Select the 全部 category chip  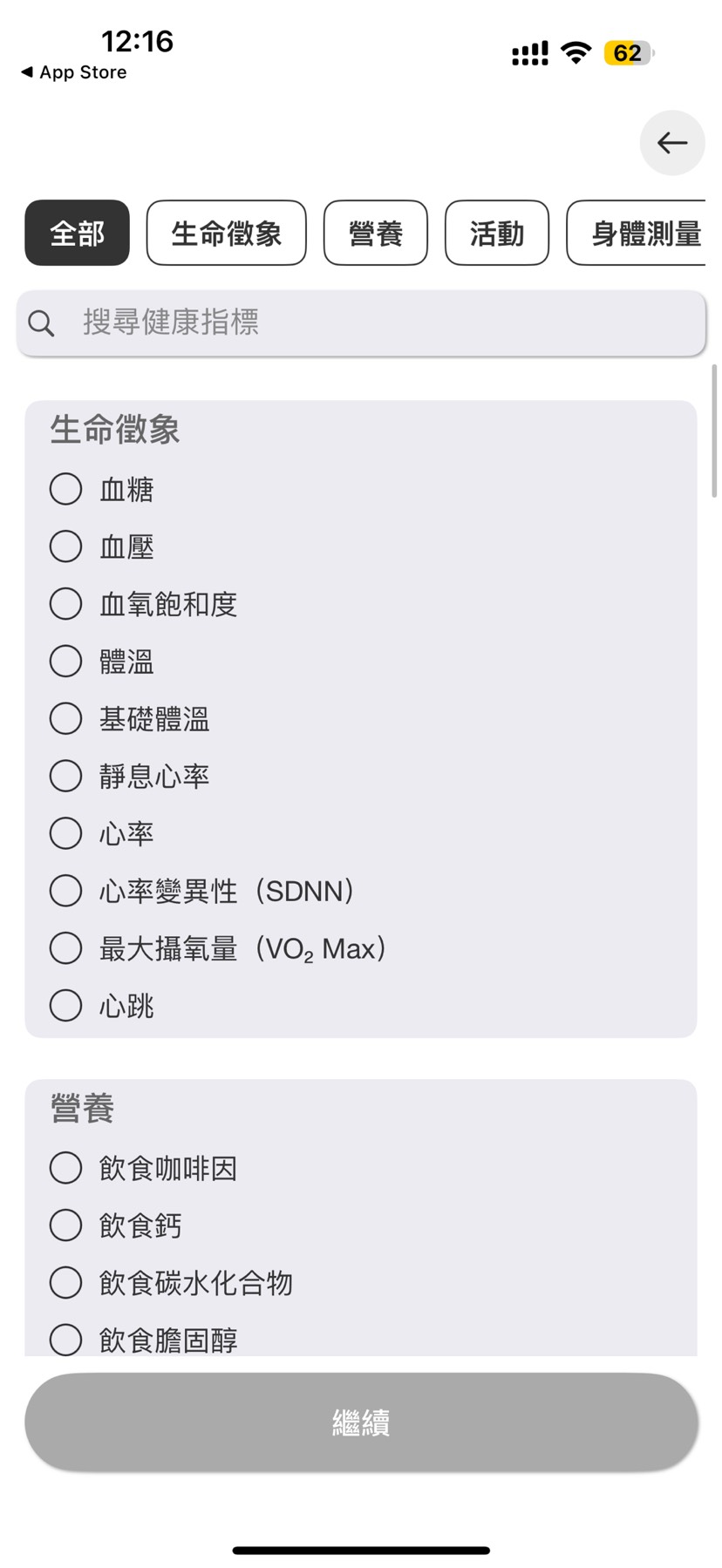[77, 233]
